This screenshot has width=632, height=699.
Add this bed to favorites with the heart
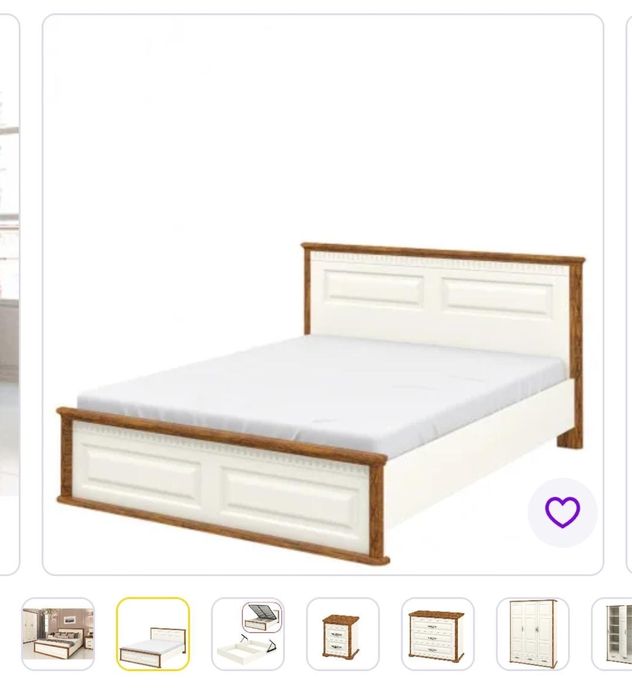(562, 512)
